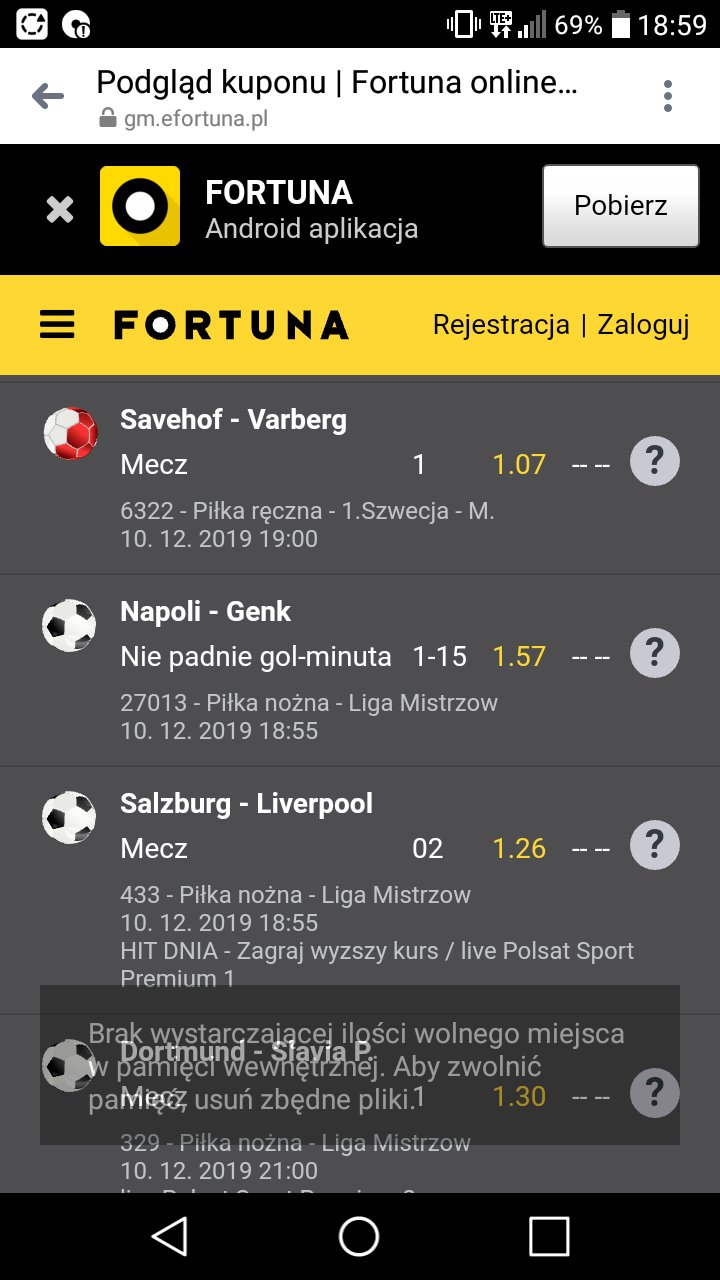Image resolution: width=720 pixels, height=1280 pixels.
Task: Show help for Napoli - Genk bet
Action: pyautogui.click(x=654, y=654)
